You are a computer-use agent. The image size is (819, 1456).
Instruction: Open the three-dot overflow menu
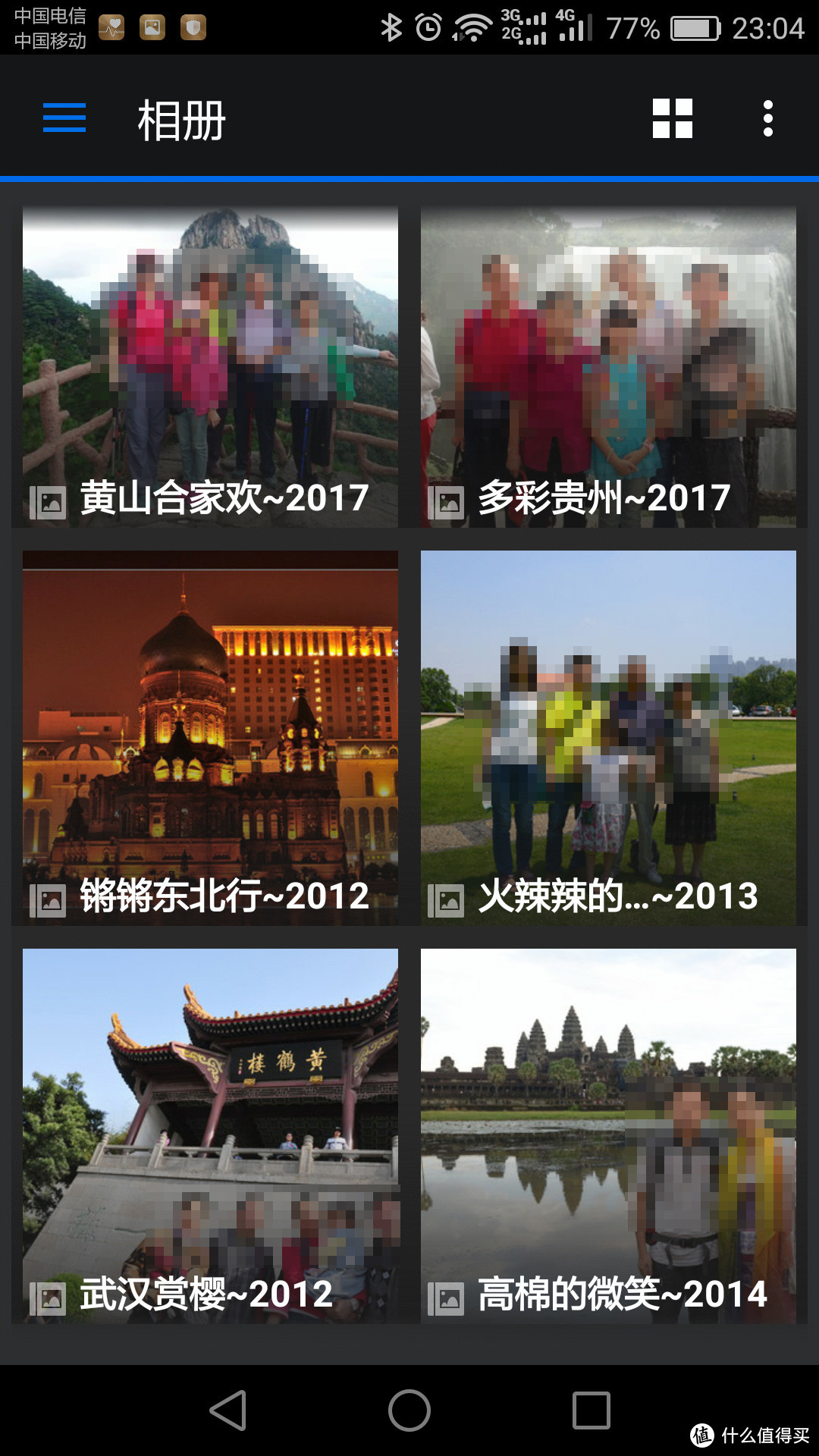tap(767, 119)
